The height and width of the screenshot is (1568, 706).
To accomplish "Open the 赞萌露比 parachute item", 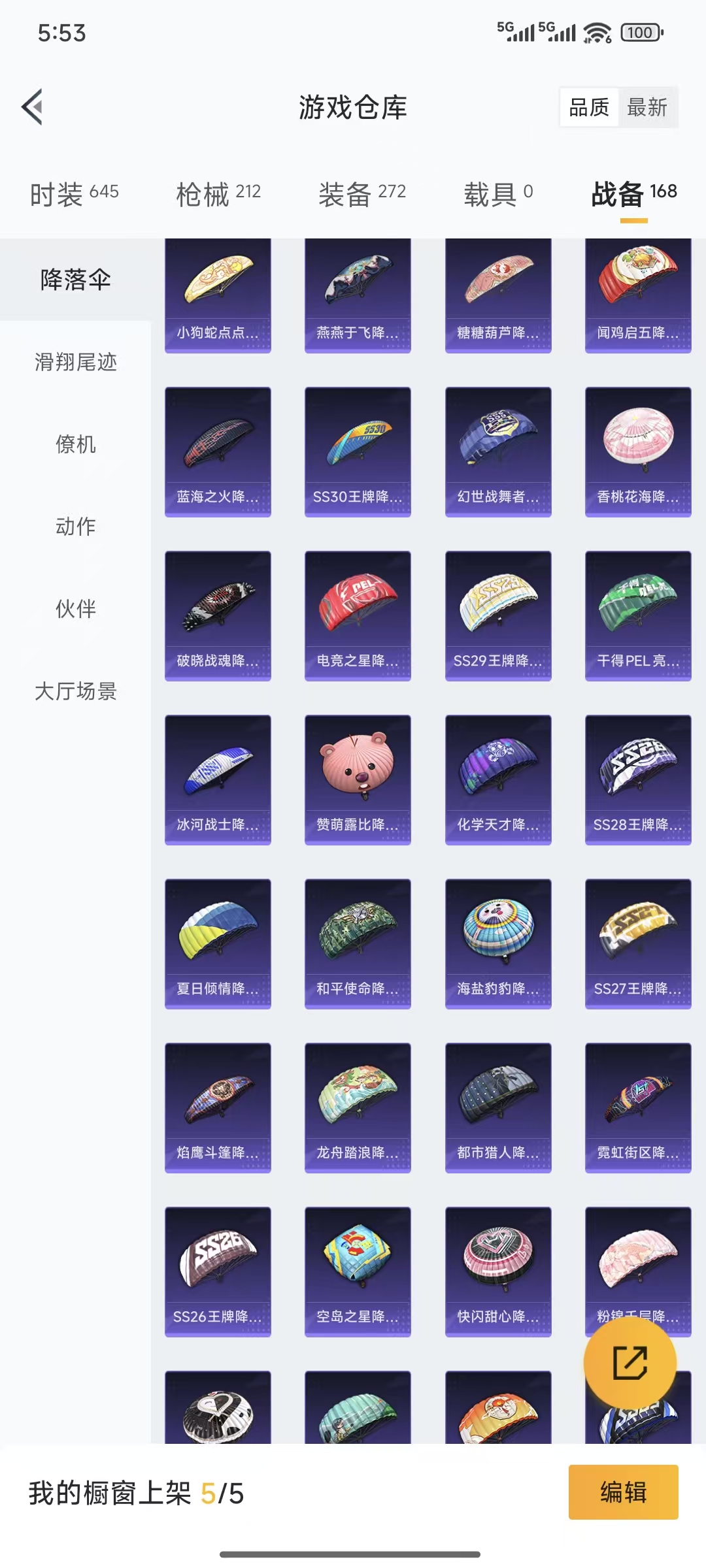I will [358, 779].
